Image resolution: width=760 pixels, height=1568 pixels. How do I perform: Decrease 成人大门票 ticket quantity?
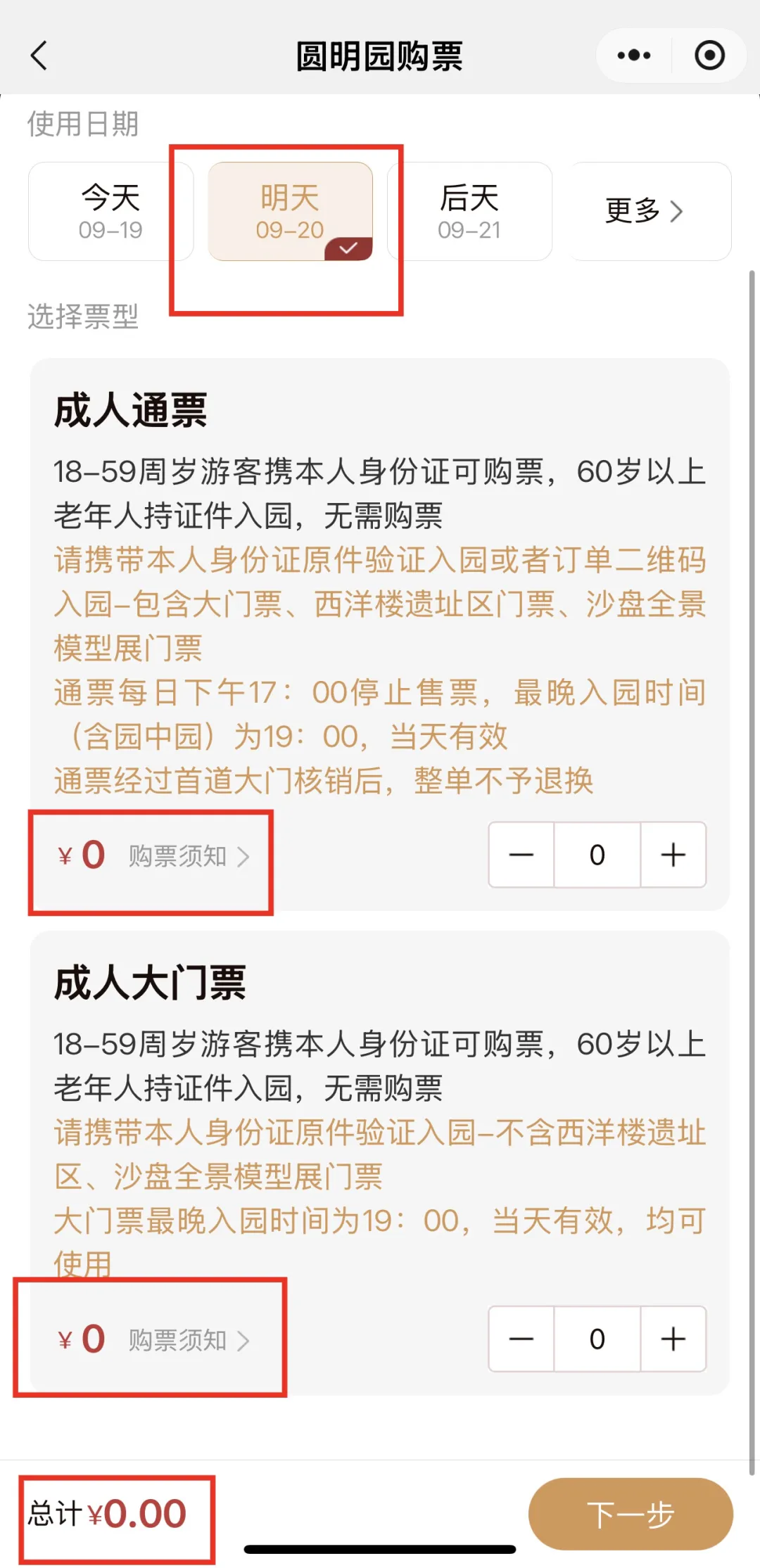coord(521,1339)
